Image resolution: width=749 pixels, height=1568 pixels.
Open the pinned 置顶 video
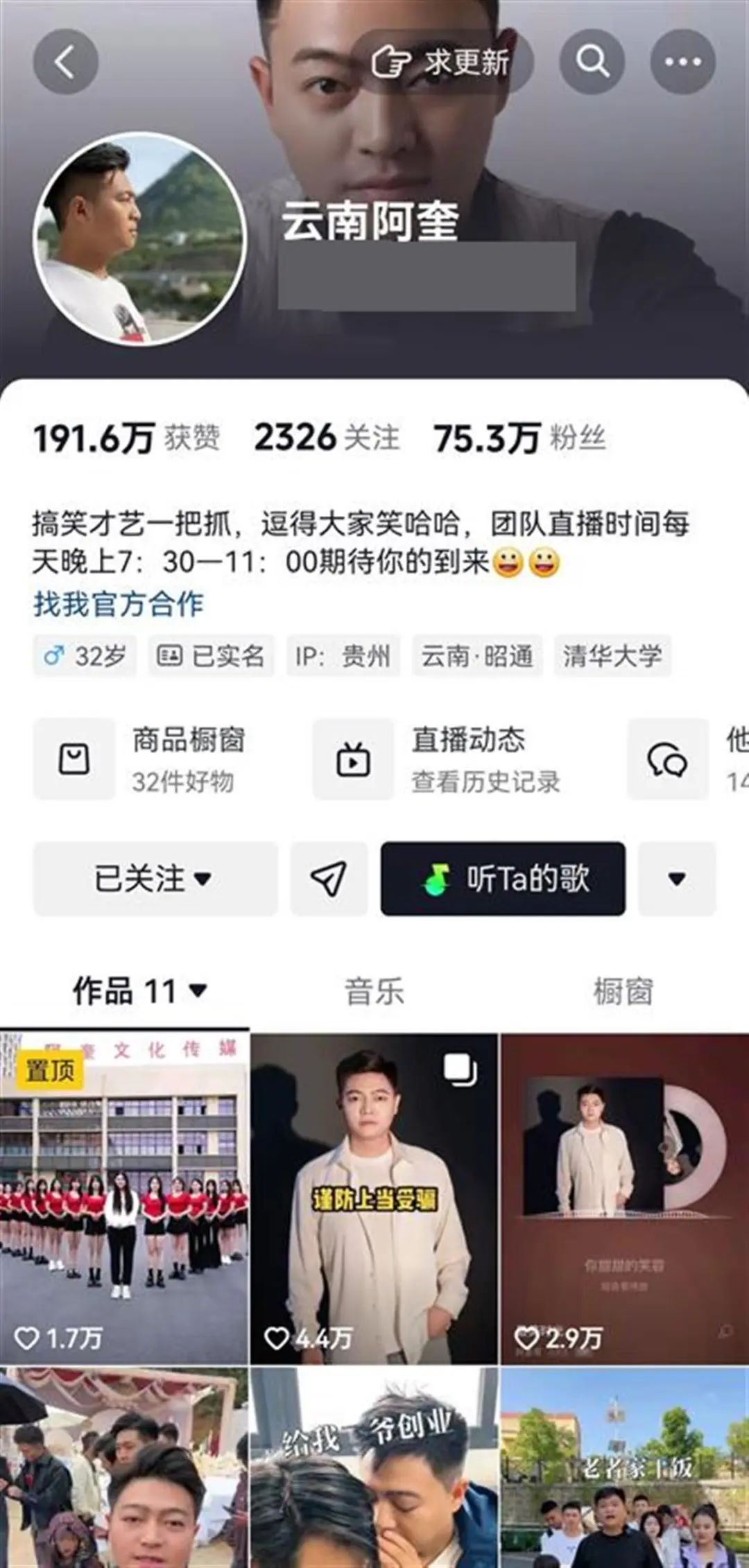coord(124,1199)
